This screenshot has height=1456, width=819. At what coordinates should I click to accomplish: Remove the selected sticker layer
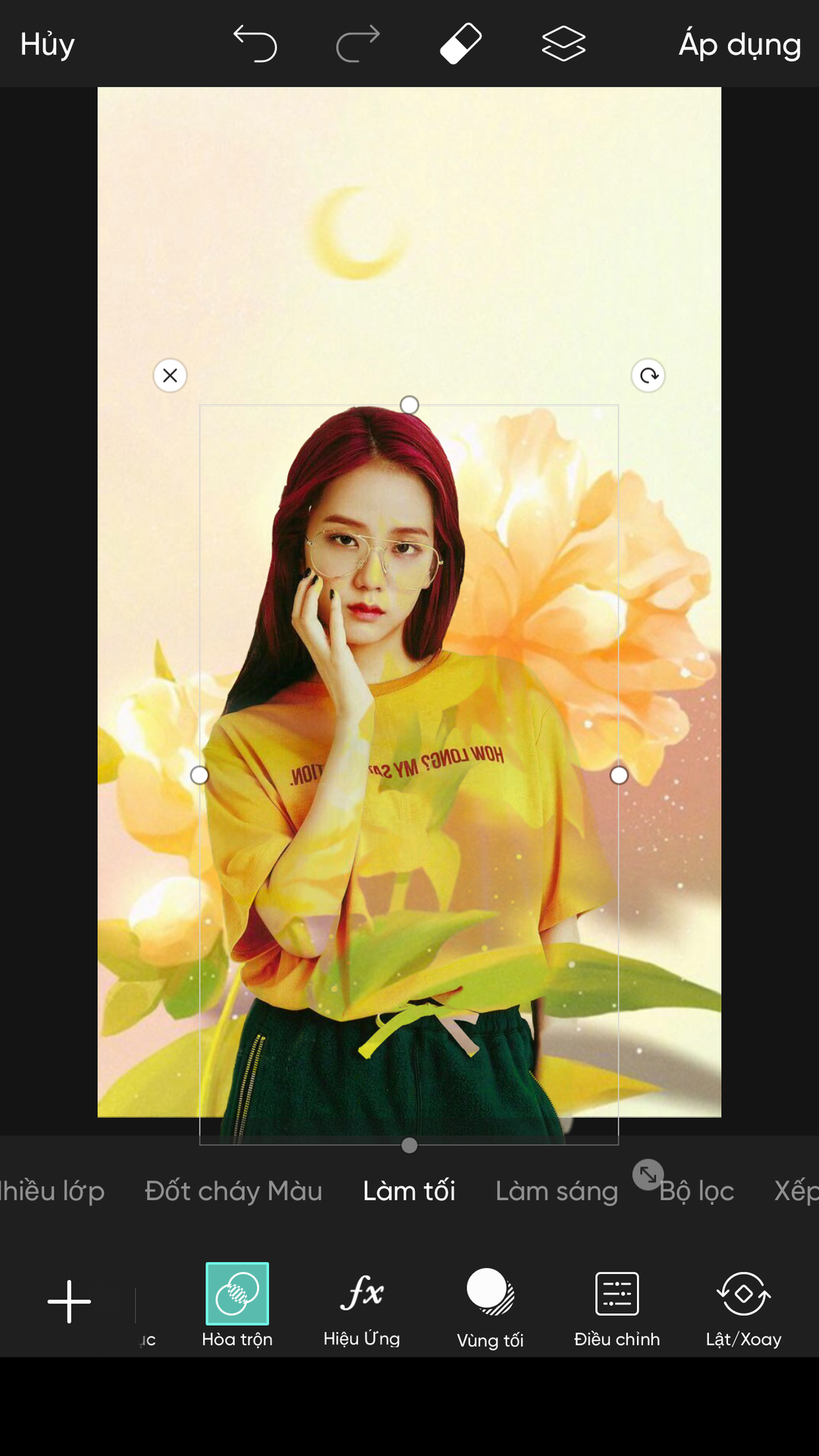[x=170, y=375]
